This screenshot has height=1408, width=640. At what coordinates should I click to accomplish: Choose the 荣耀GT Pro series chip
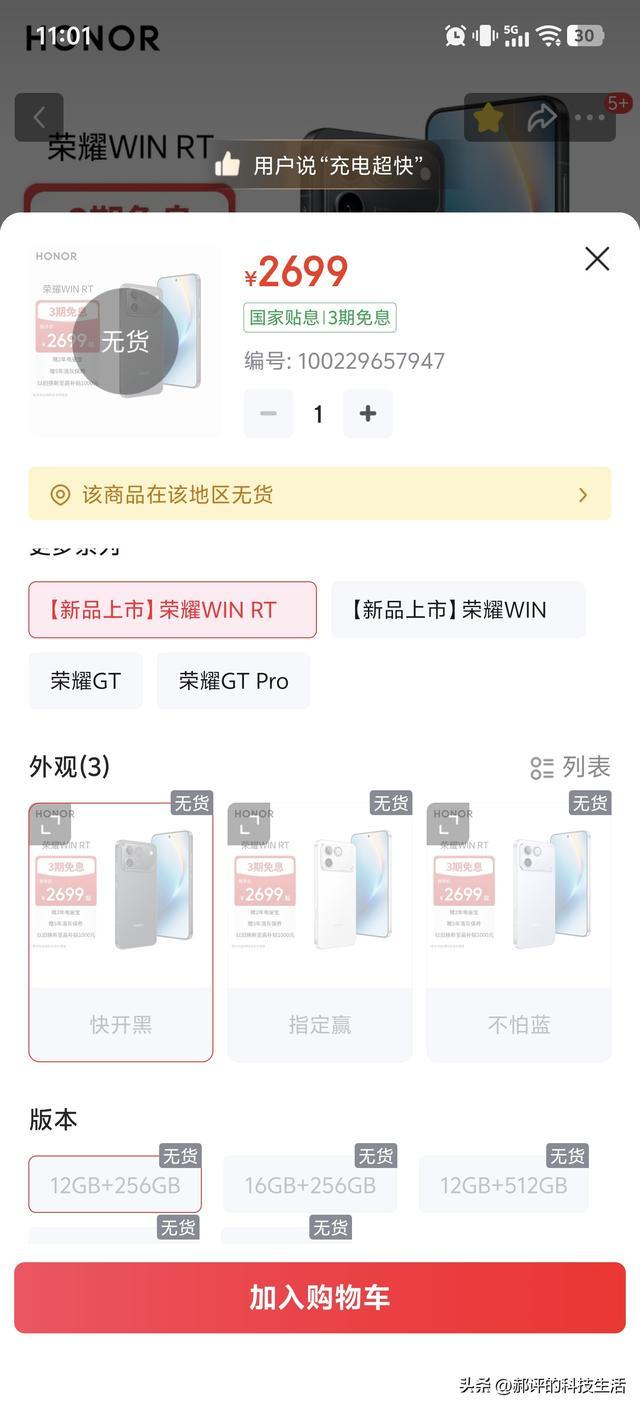click(x=233, y=681)
